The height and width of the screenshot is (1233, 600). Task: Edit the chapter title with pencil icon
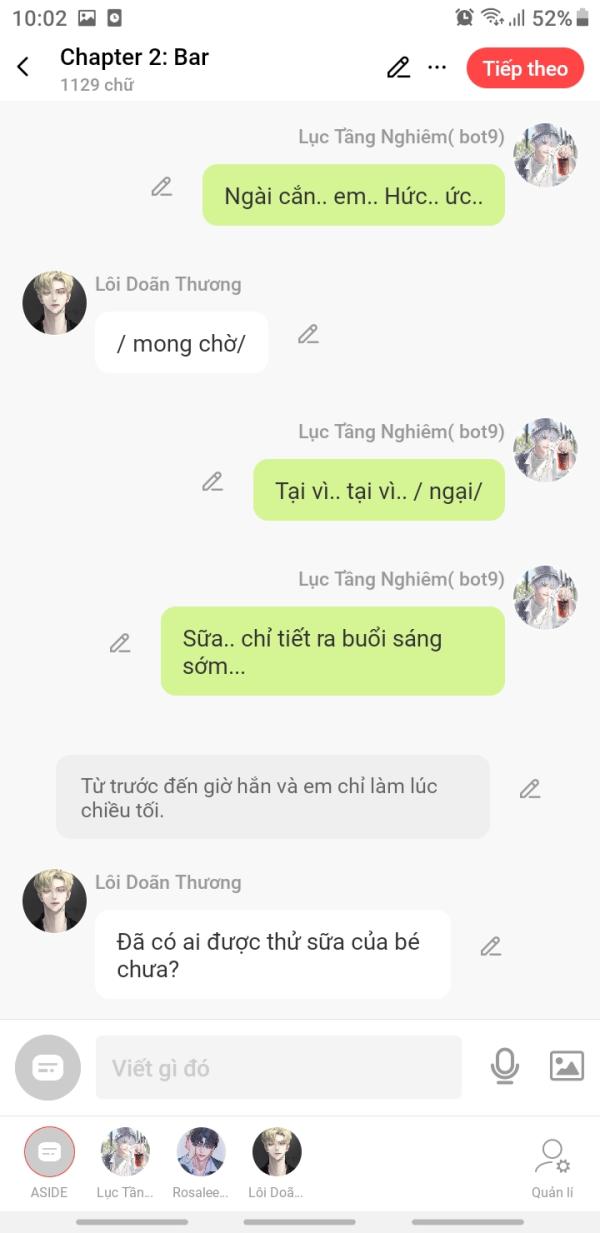[x=398, y=67]
